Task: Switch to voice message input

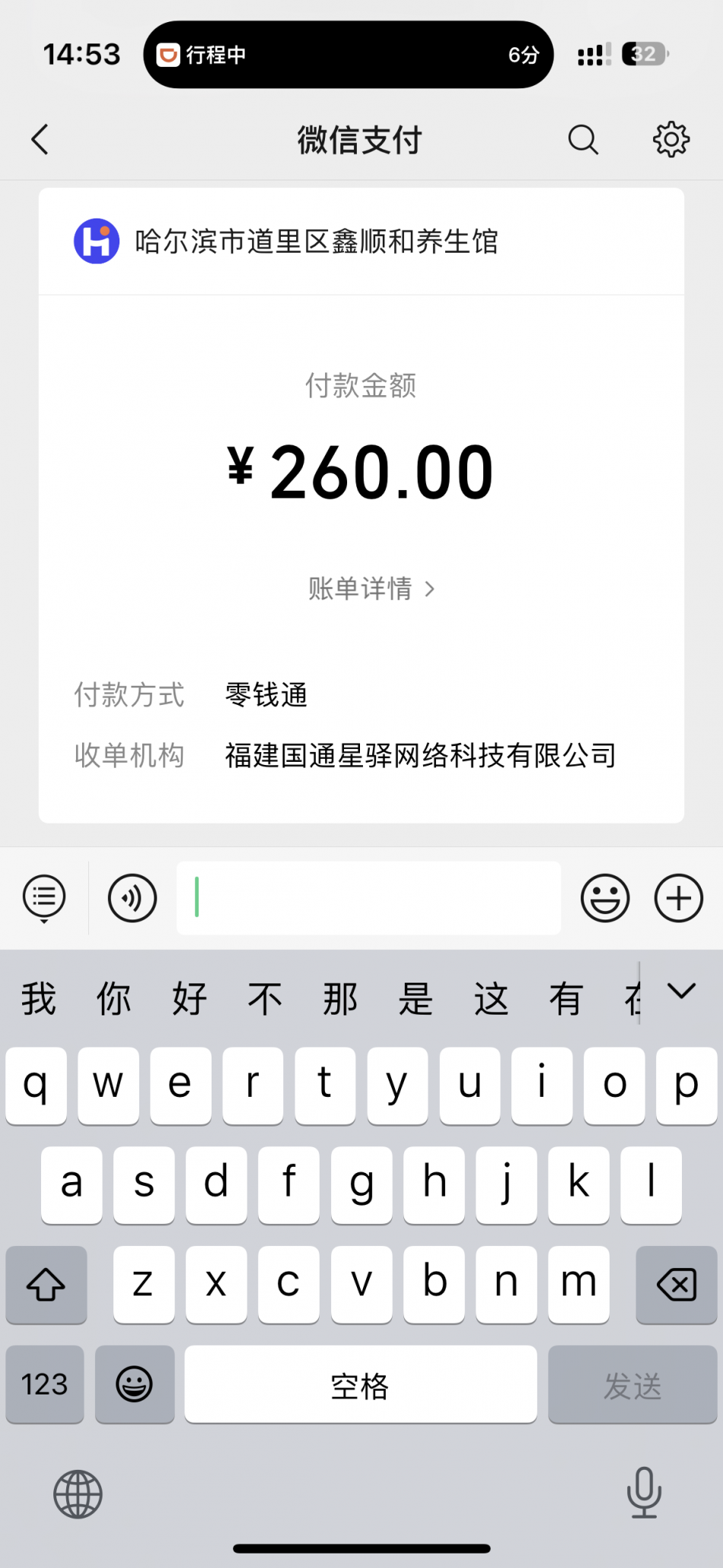Action: [132, 898]
